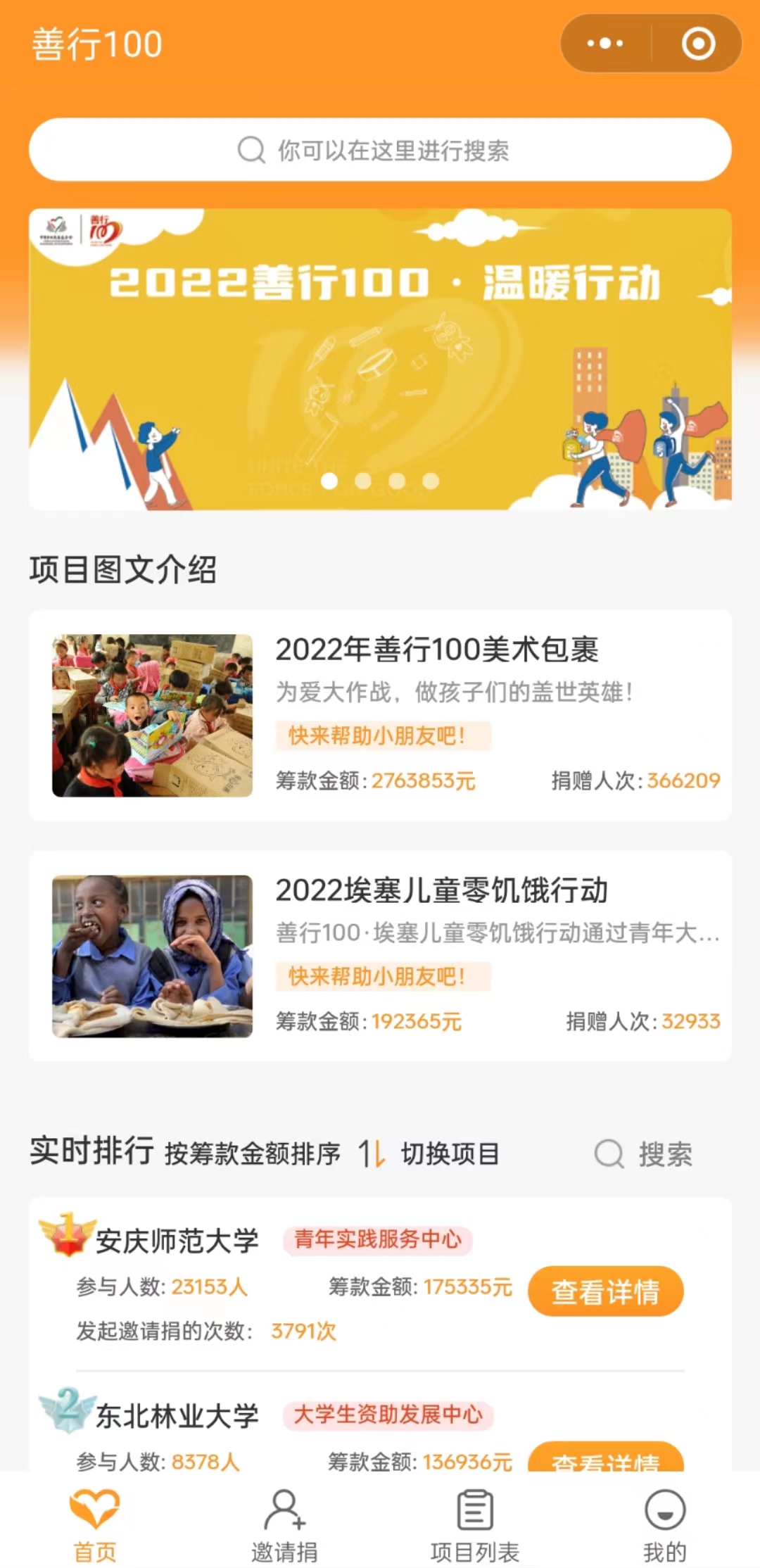Tap the top search box

380,150
